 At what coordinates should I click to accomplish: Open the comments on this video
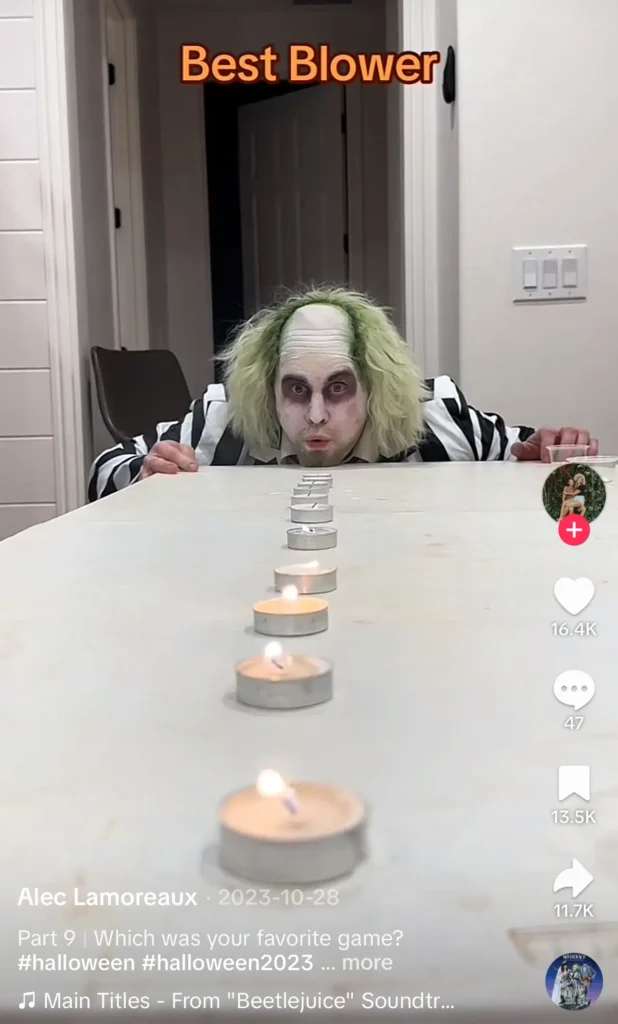tap(573, 689)
